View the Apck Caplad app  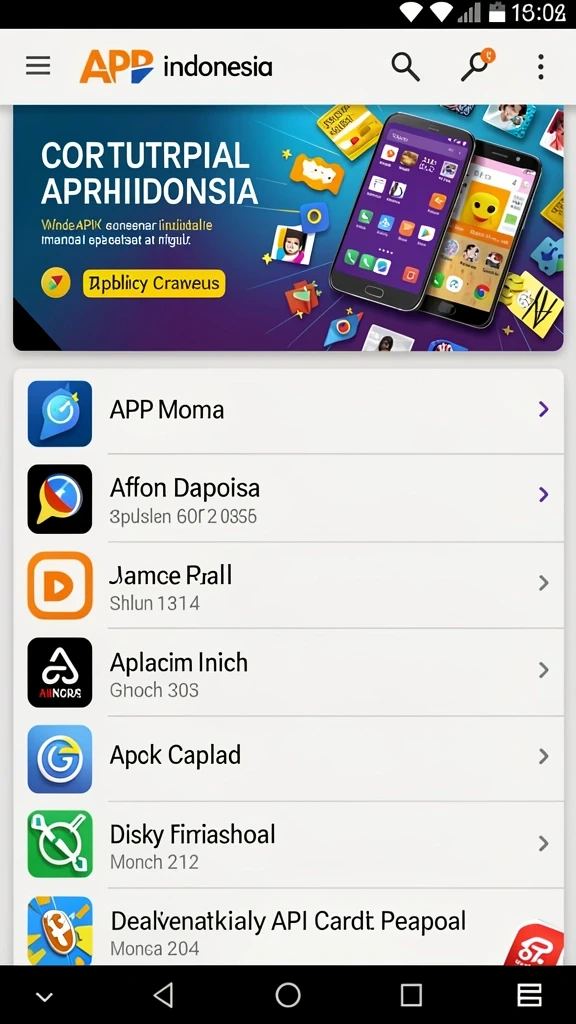288,758
